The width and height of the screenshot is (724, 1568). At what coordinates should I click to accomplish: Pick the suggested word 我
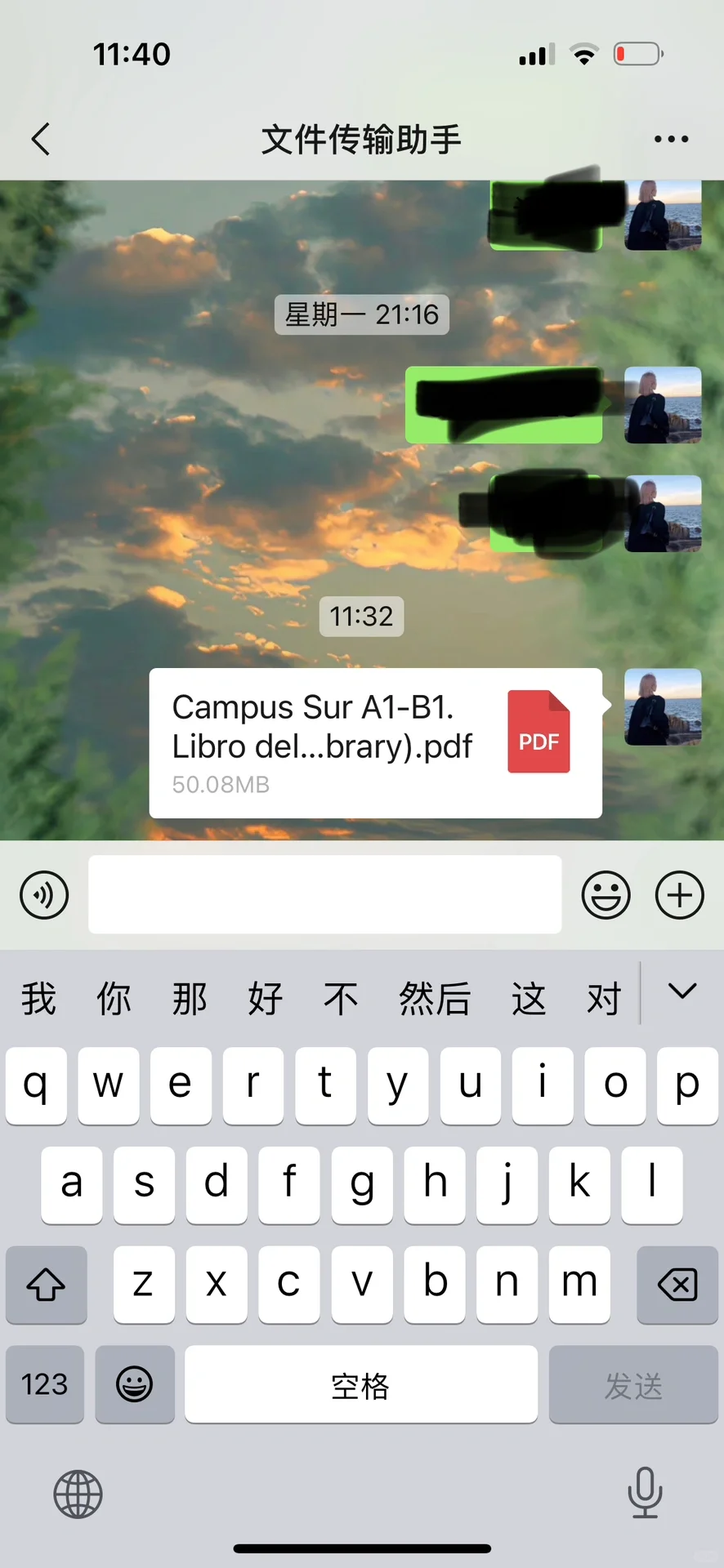(38, 999)
